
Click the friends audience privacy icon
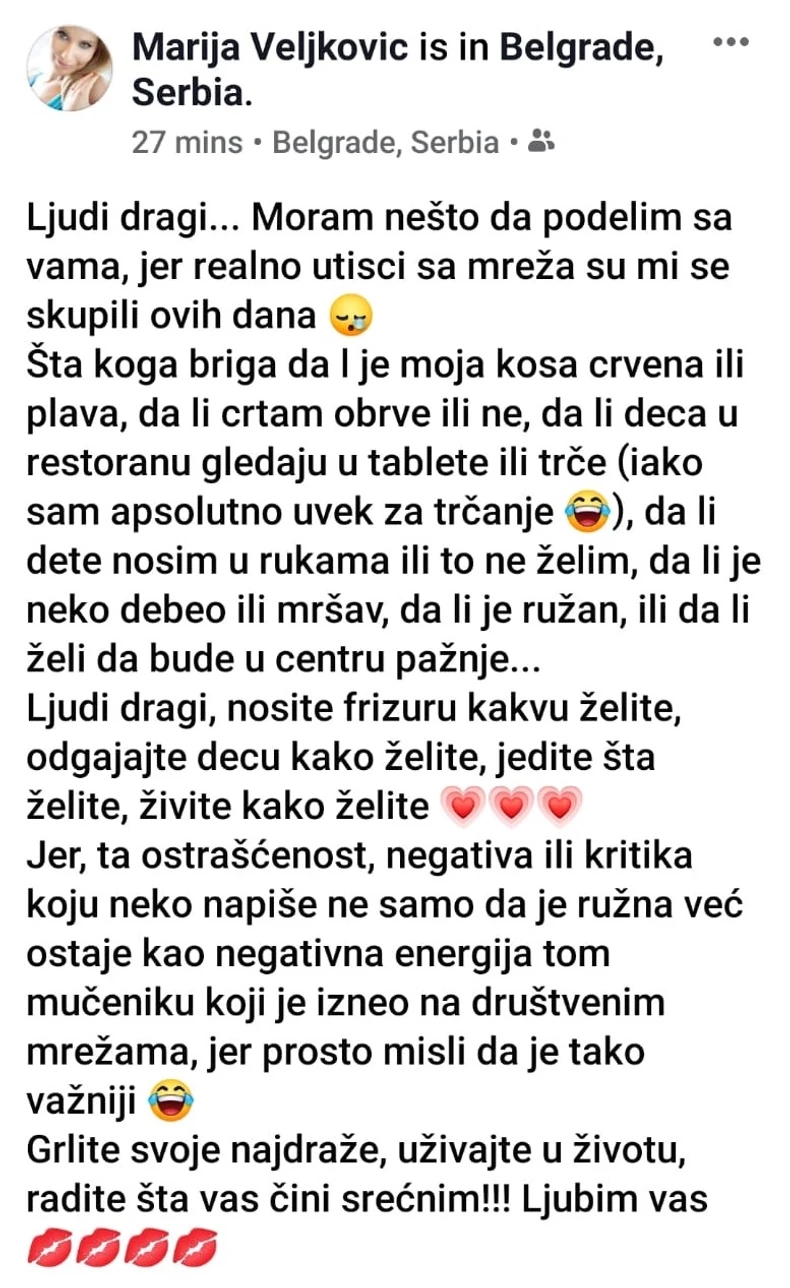[x=541, y=141]
